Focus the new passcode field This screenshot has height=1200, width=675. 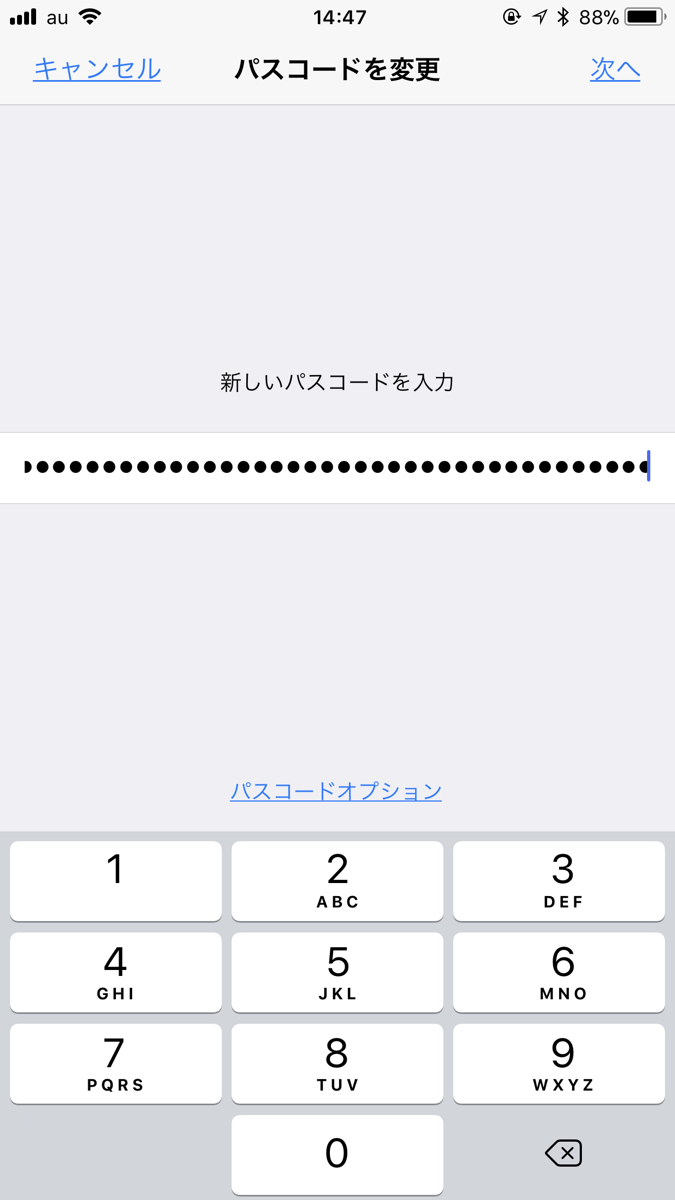337,467
